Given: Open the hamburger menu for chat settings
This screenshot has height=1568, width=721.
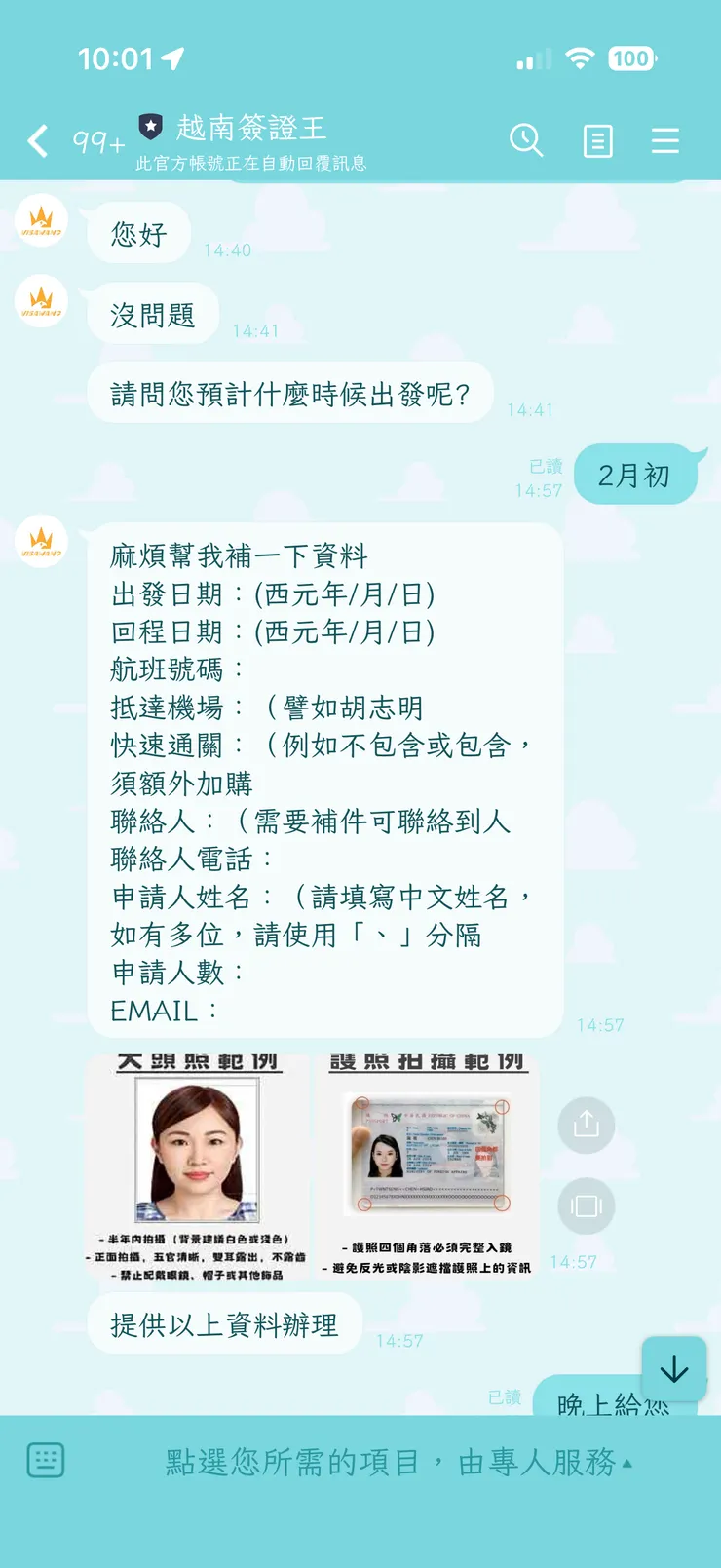Looking at the screenshot, I should [x=665, y=140].
